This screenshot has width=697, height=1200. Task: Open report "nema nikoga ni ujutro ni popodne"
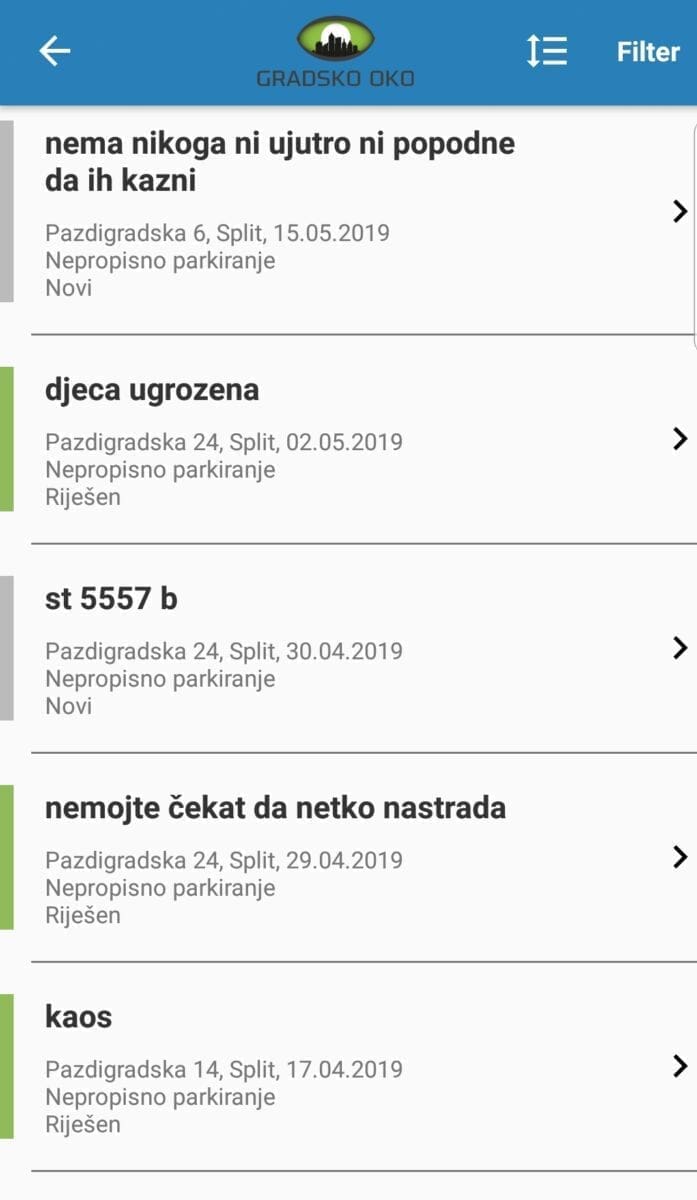click(350, 213)
